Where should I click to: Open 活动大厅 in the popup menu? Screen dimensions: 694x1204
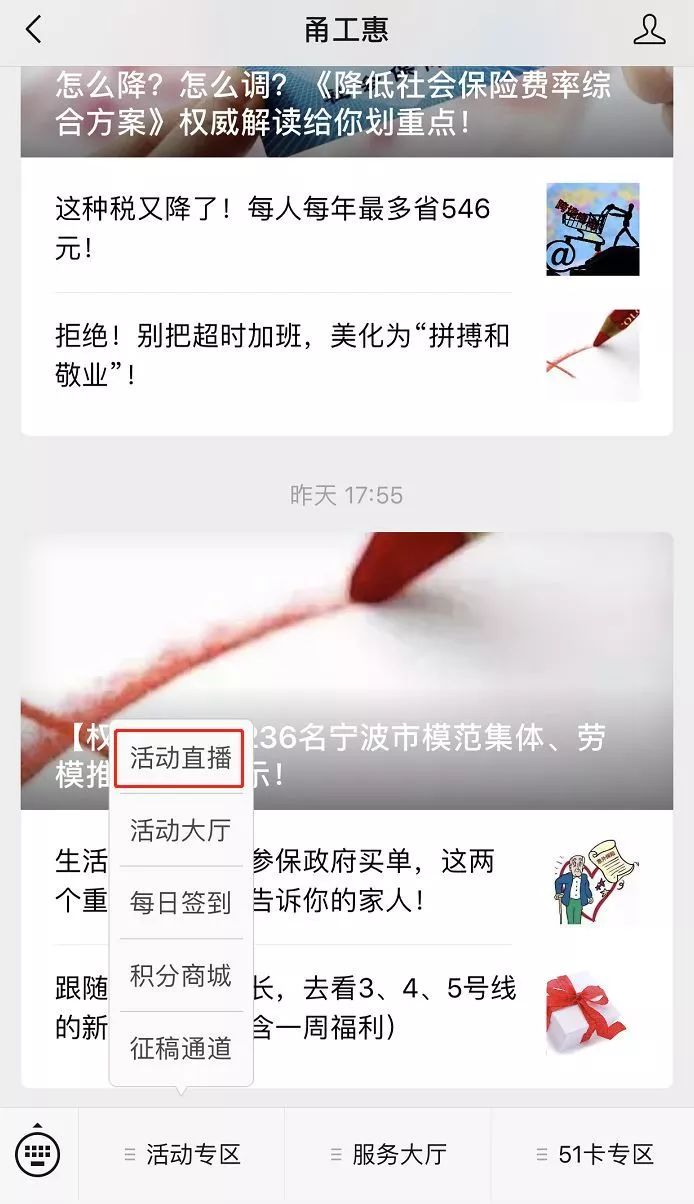[x=180, y=830]
